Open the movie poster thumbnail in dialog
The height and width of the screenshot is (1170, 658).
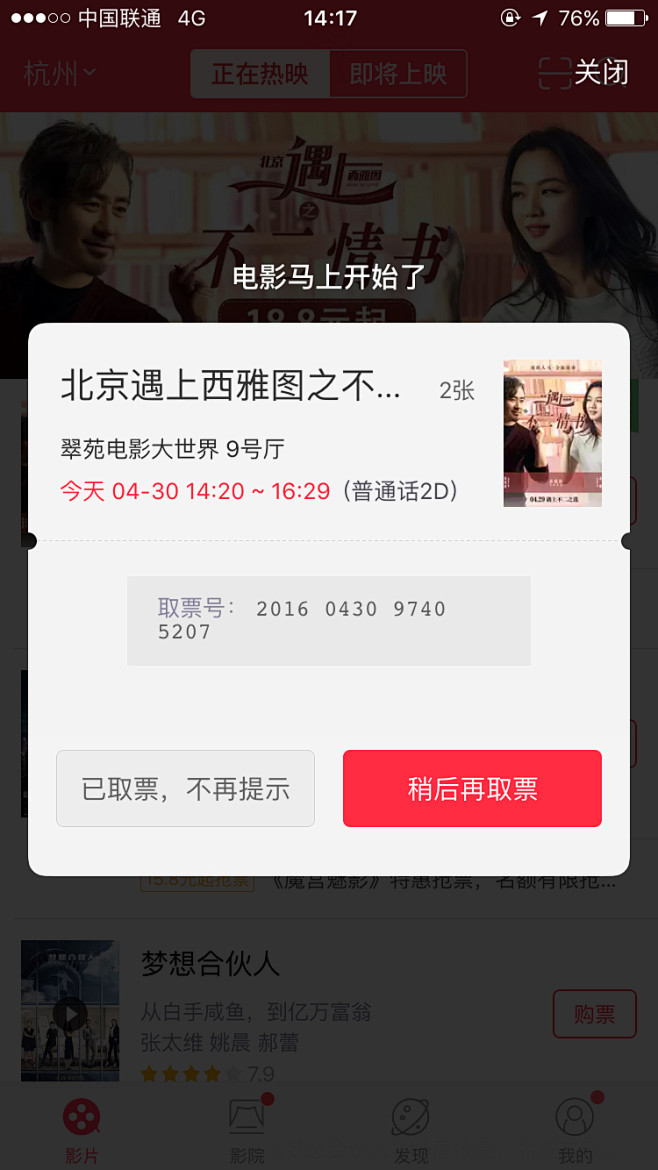(552, 433)
